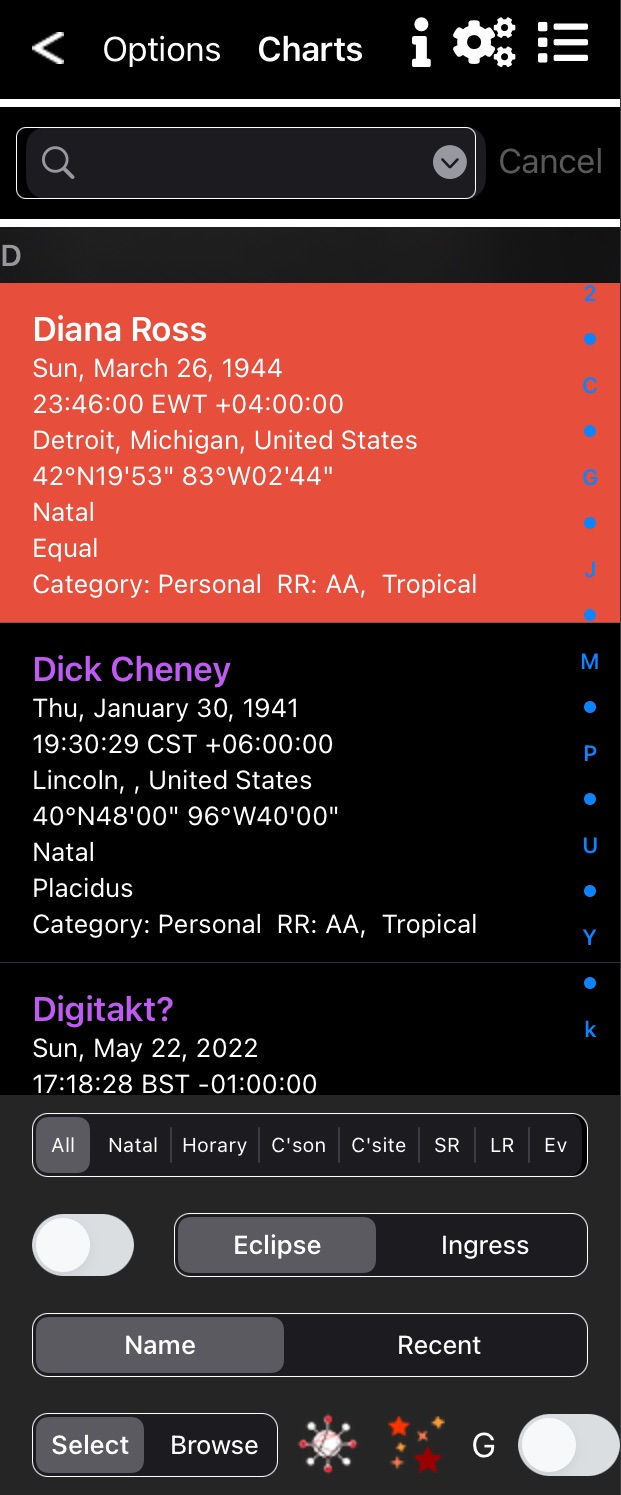Go back with the arrow icon
This screenshot has width=621, height=1495.
pos(48,48)
